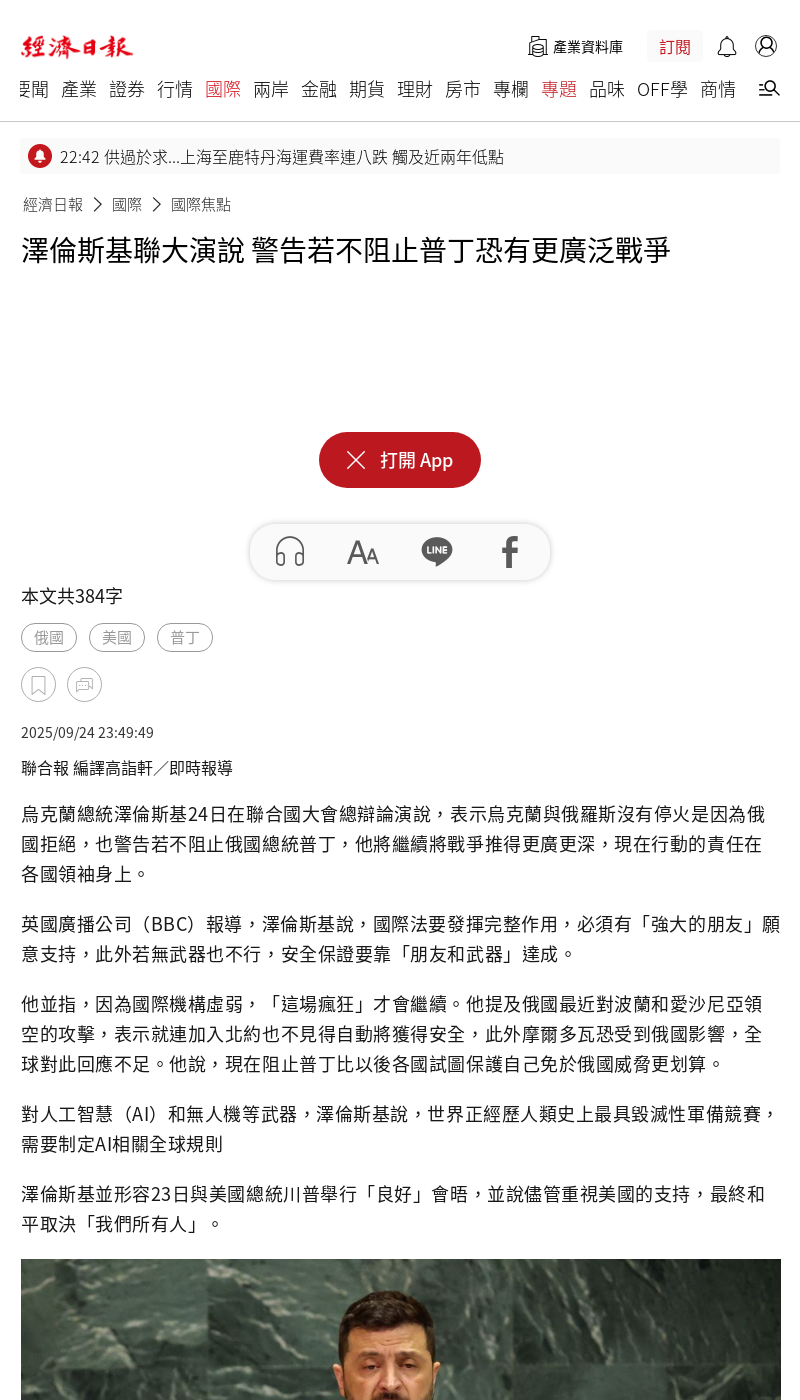Change the article font size
Screen dimensions: 800x1400
[x=362, y=551]
